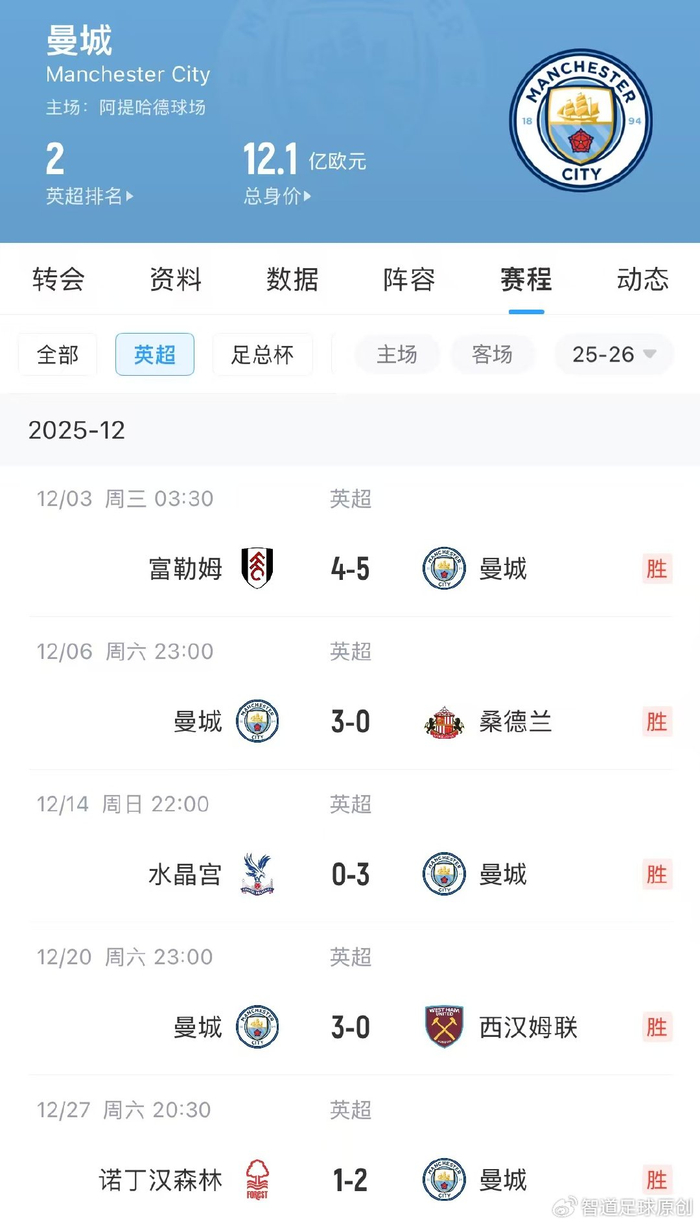This screenshot has width=700, height=1224.
Task: Open the 曼城 3-0 西汉姆联 match
Action: pos(350,1027)
